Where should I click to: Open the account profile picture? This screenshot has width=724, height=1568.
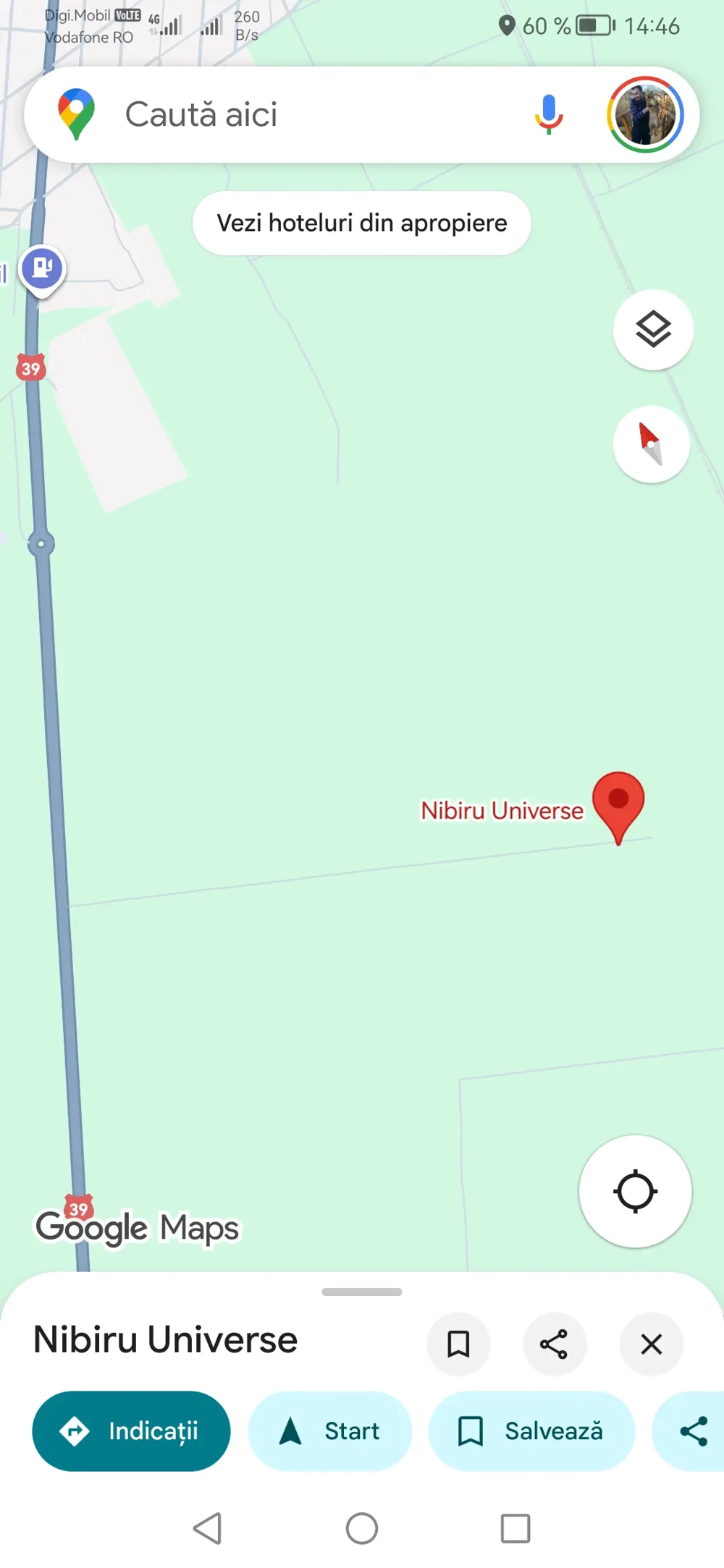pos(645,114)
